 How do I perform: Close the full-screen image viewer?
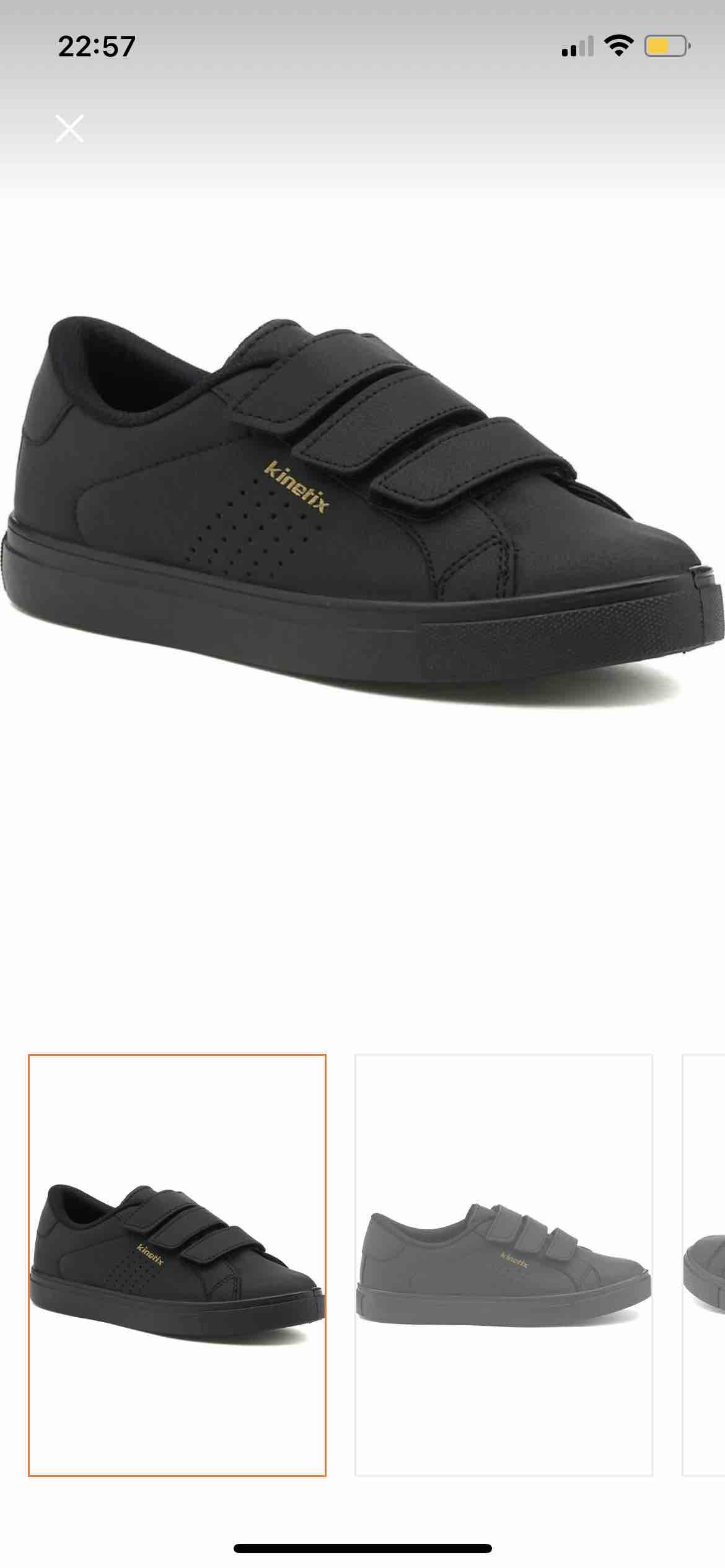(x=69, y=129)
